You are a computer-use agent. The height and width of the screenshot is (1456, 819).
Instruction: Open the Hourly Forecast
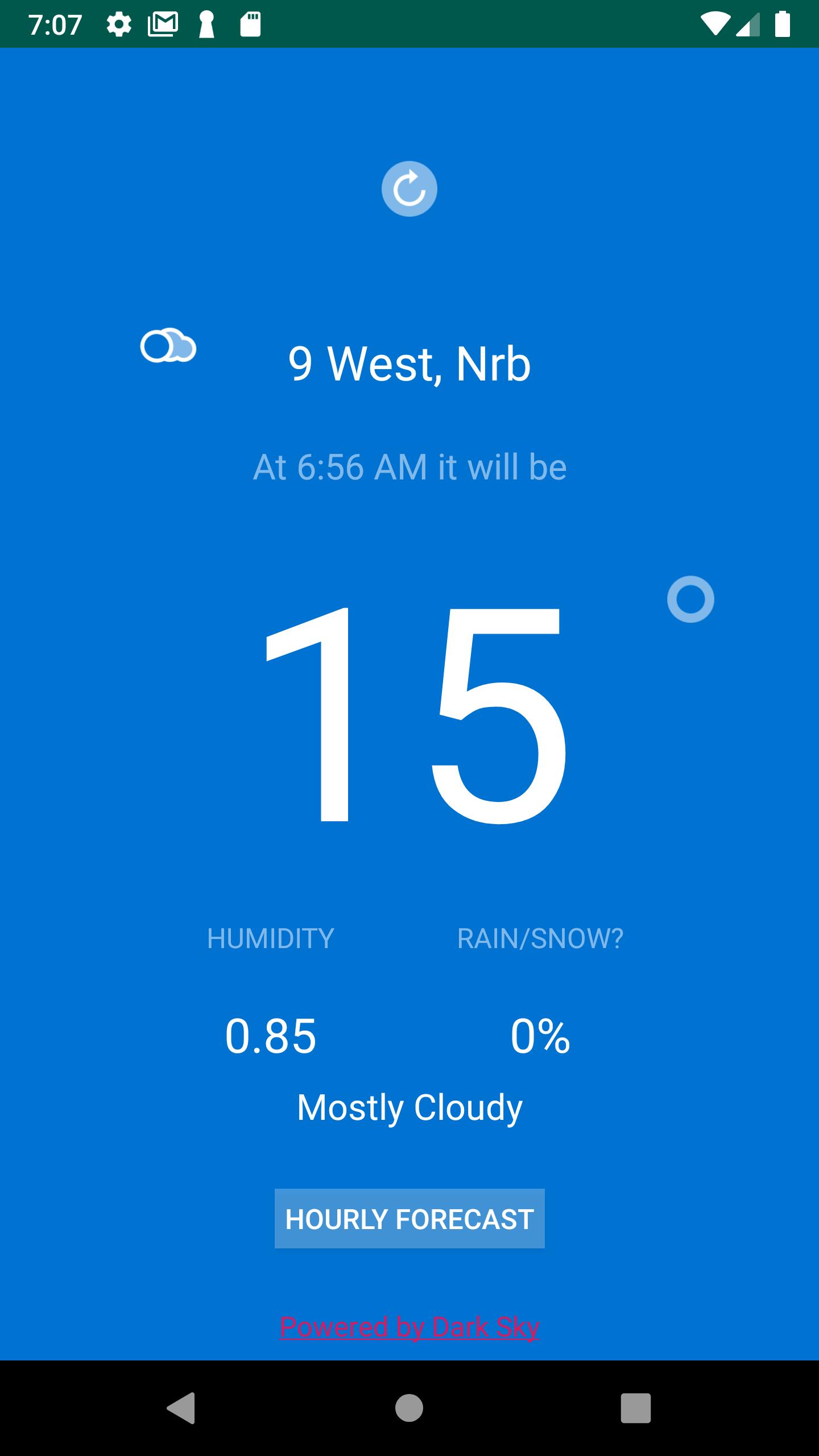(409, 1219)
